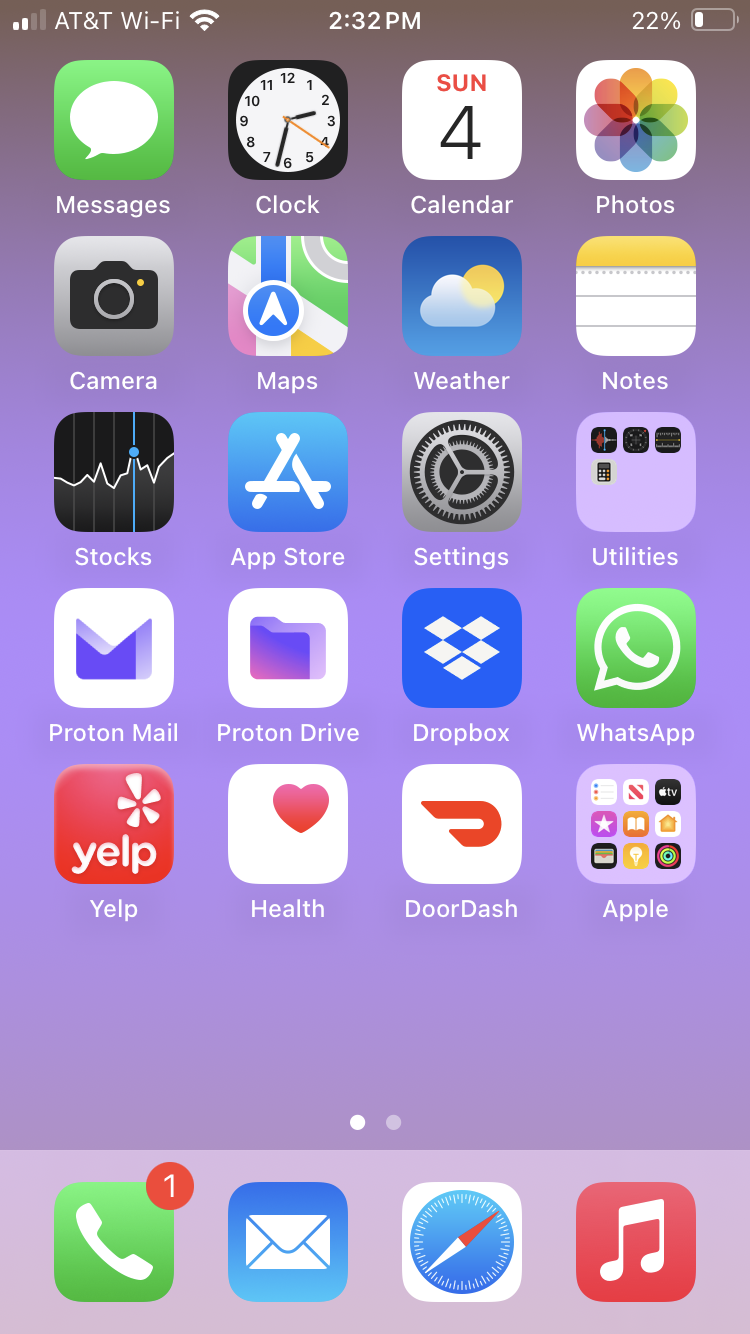Open DoorDash

coord(462,824)
